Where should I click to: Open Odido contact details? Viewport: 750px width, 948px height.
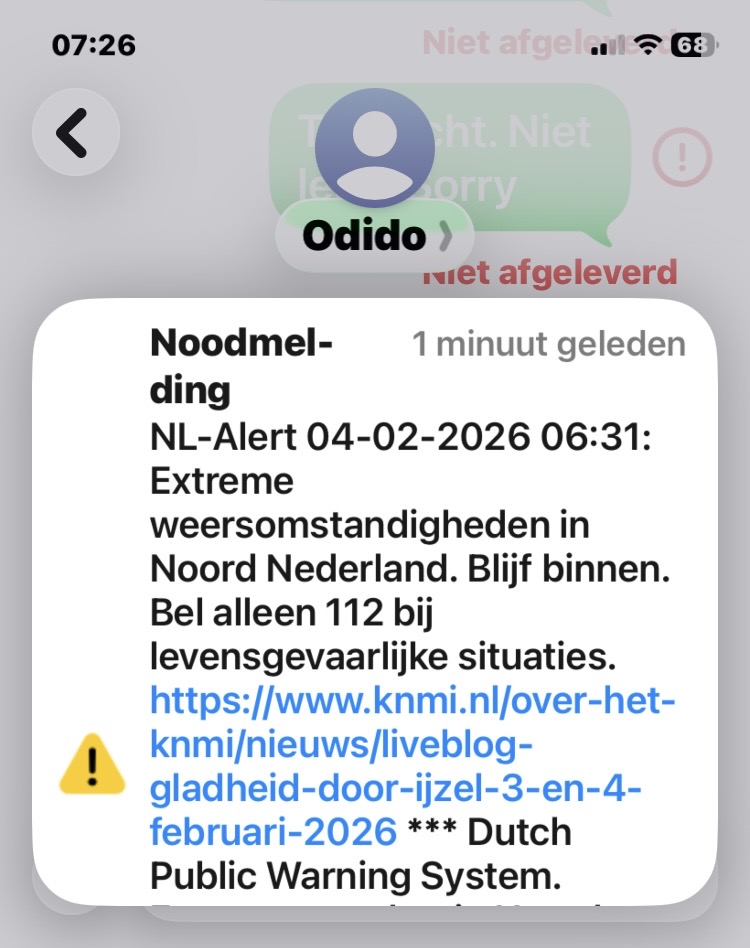(374, 236)
